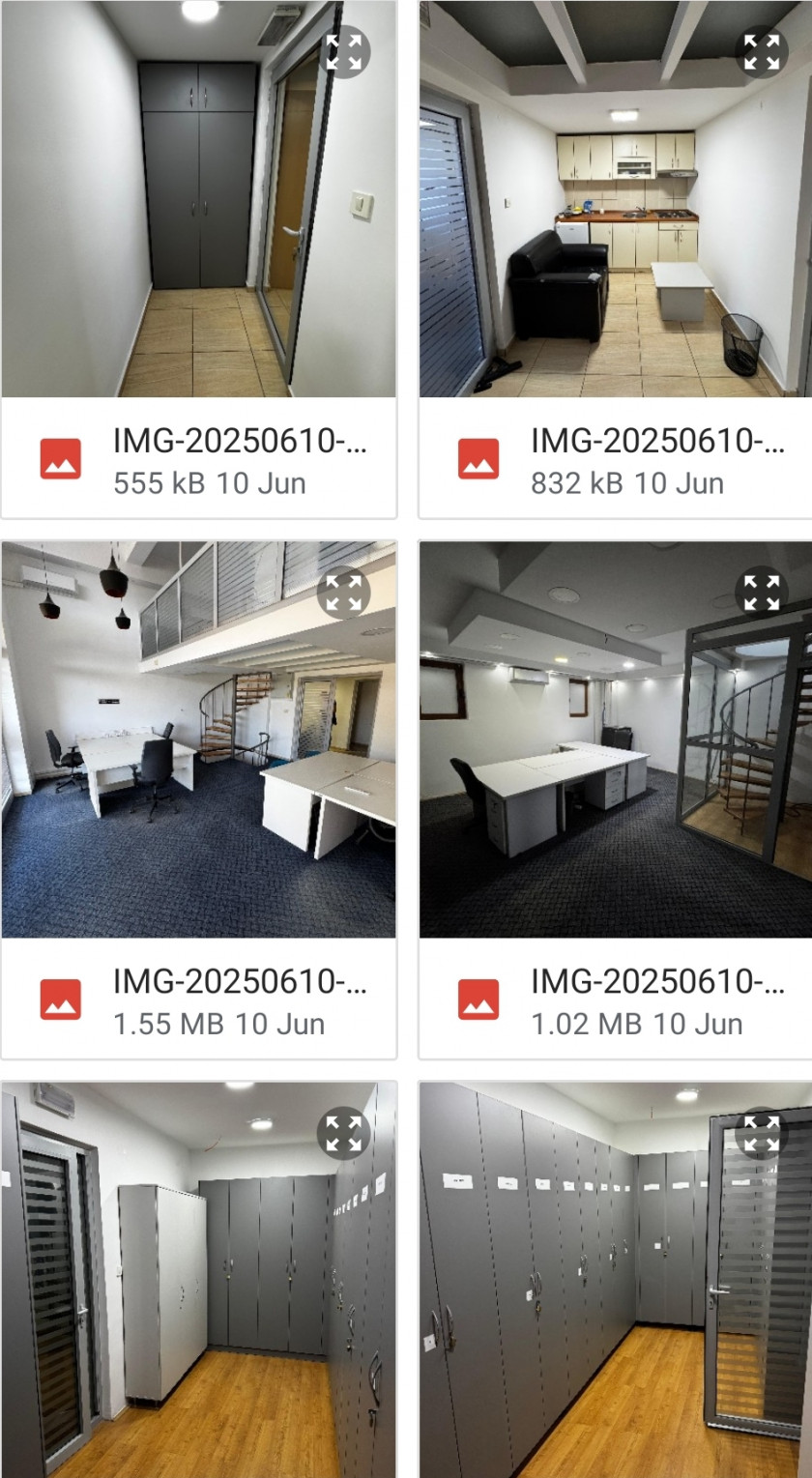The height and width of the screenshot is (1478, 812).
Task: Open the 1.55 MB image file
Action: coord(198,999)
